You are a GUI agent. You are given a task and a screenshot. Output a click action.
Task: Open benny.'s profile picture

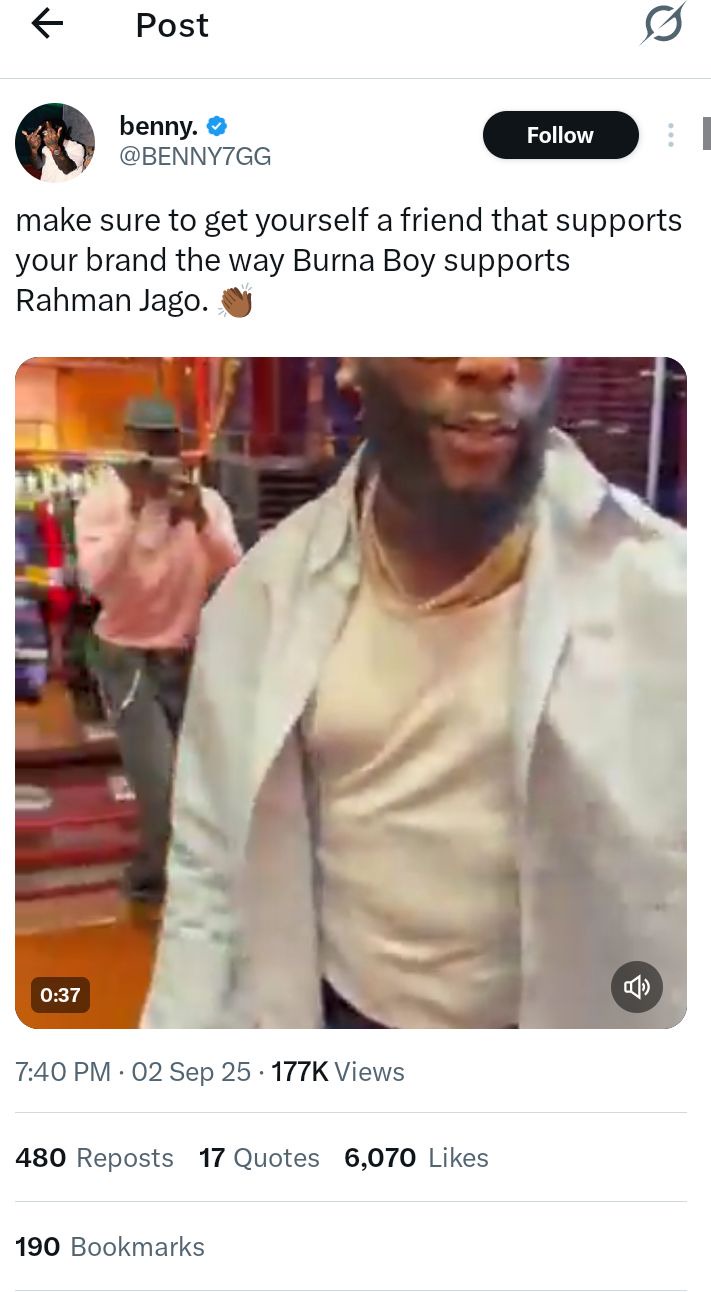tap(55, 142)
